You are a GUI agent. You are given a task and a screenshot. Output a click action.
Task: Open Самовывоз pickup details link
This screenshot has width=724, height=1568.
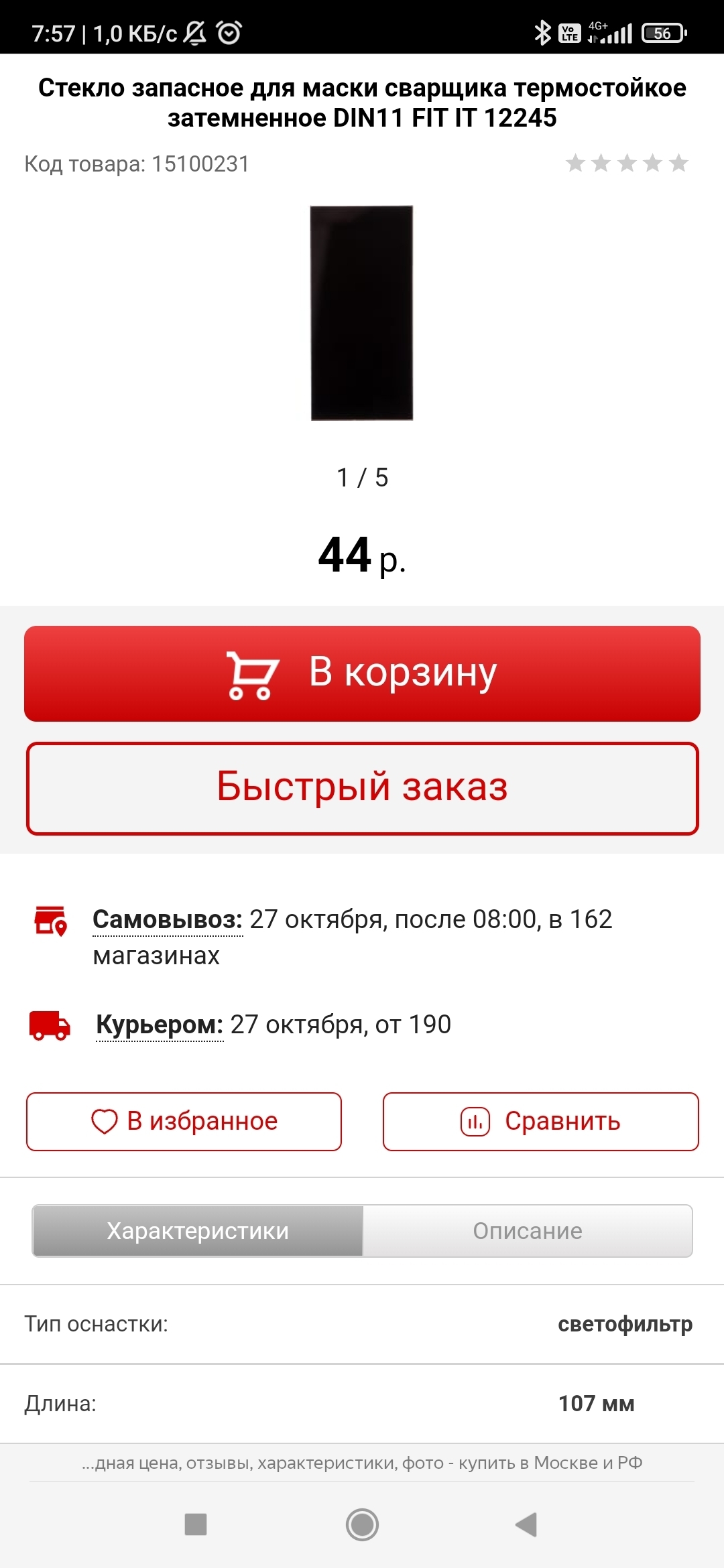coord(168,920)
